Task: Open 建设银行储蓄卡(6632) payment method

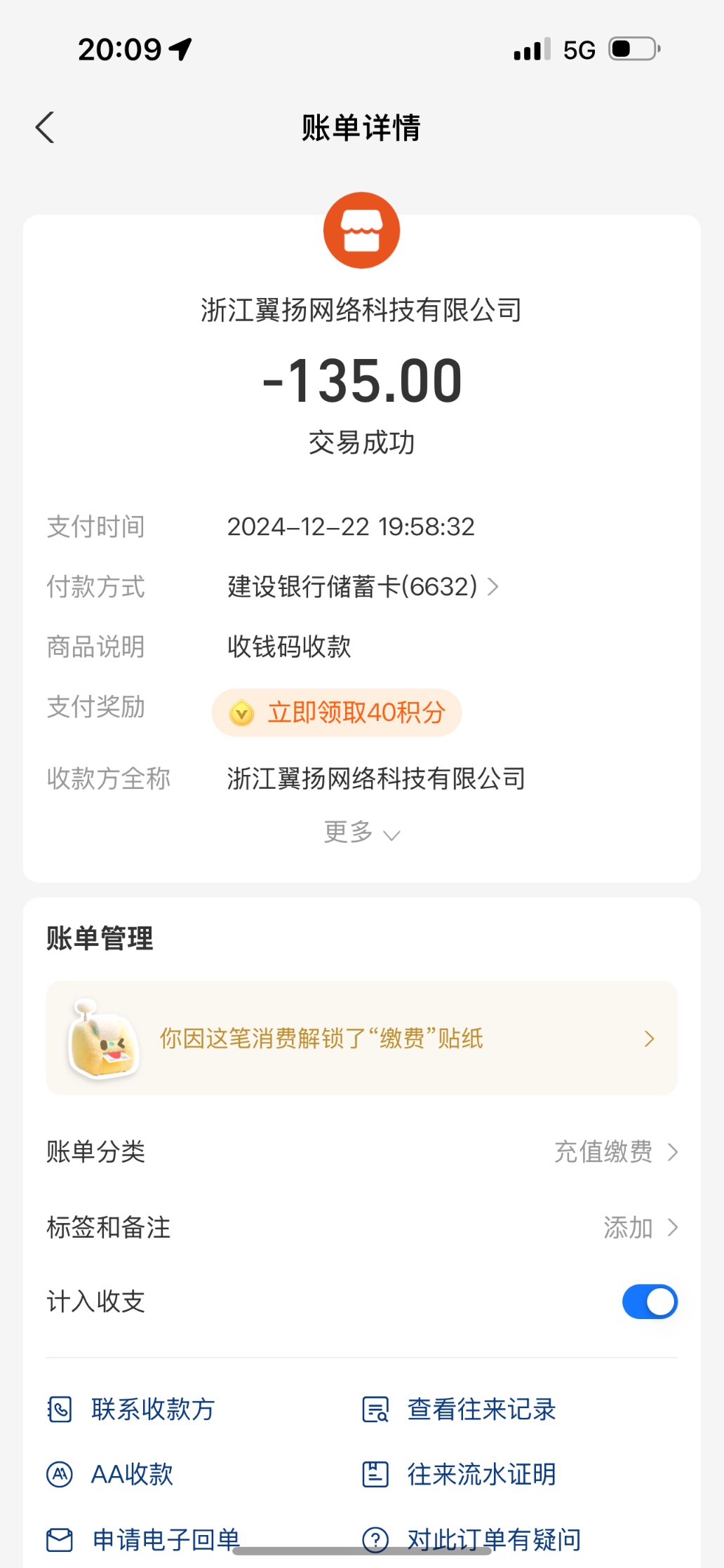Action: (x=362, y=586)
